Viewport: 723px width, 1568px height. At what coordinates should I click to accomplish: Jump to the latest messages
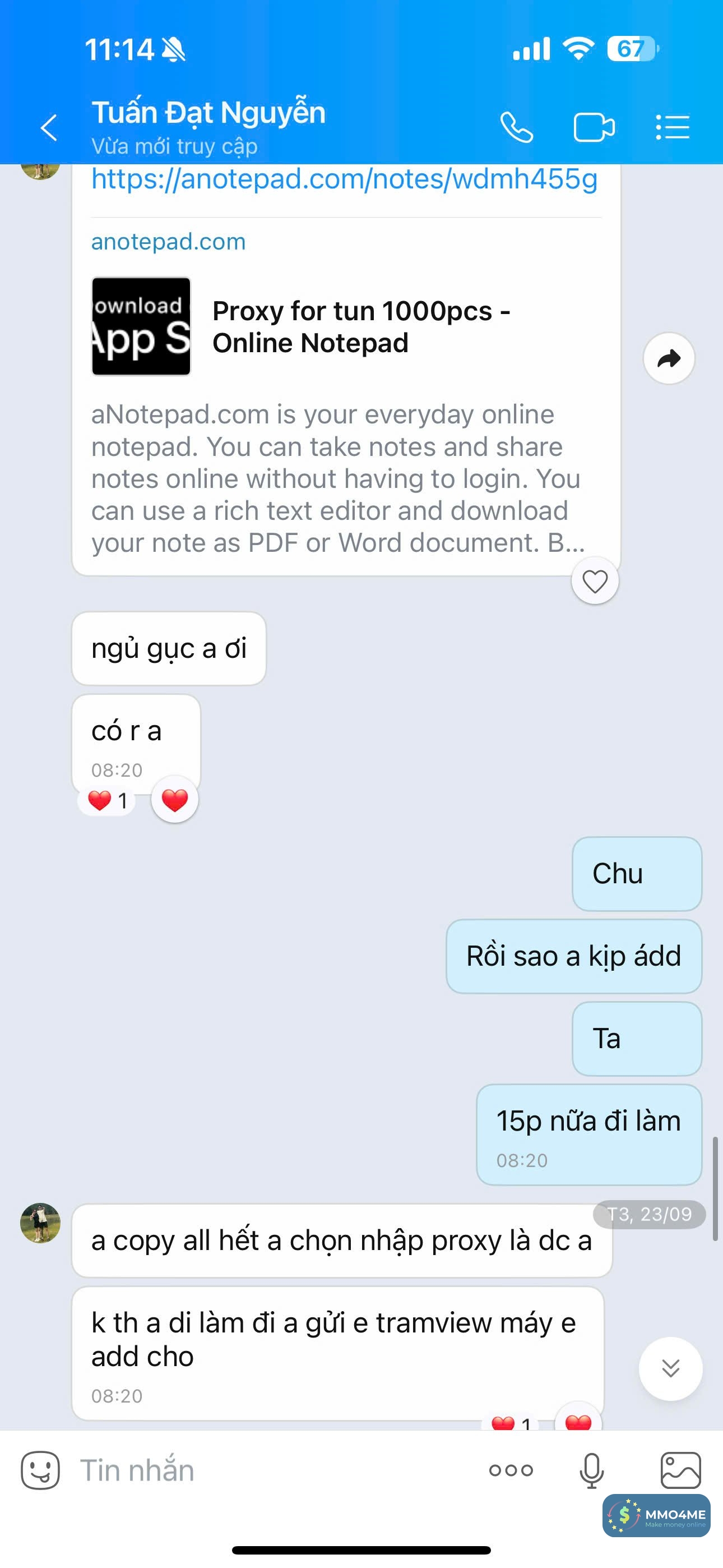coord(670,1368)
